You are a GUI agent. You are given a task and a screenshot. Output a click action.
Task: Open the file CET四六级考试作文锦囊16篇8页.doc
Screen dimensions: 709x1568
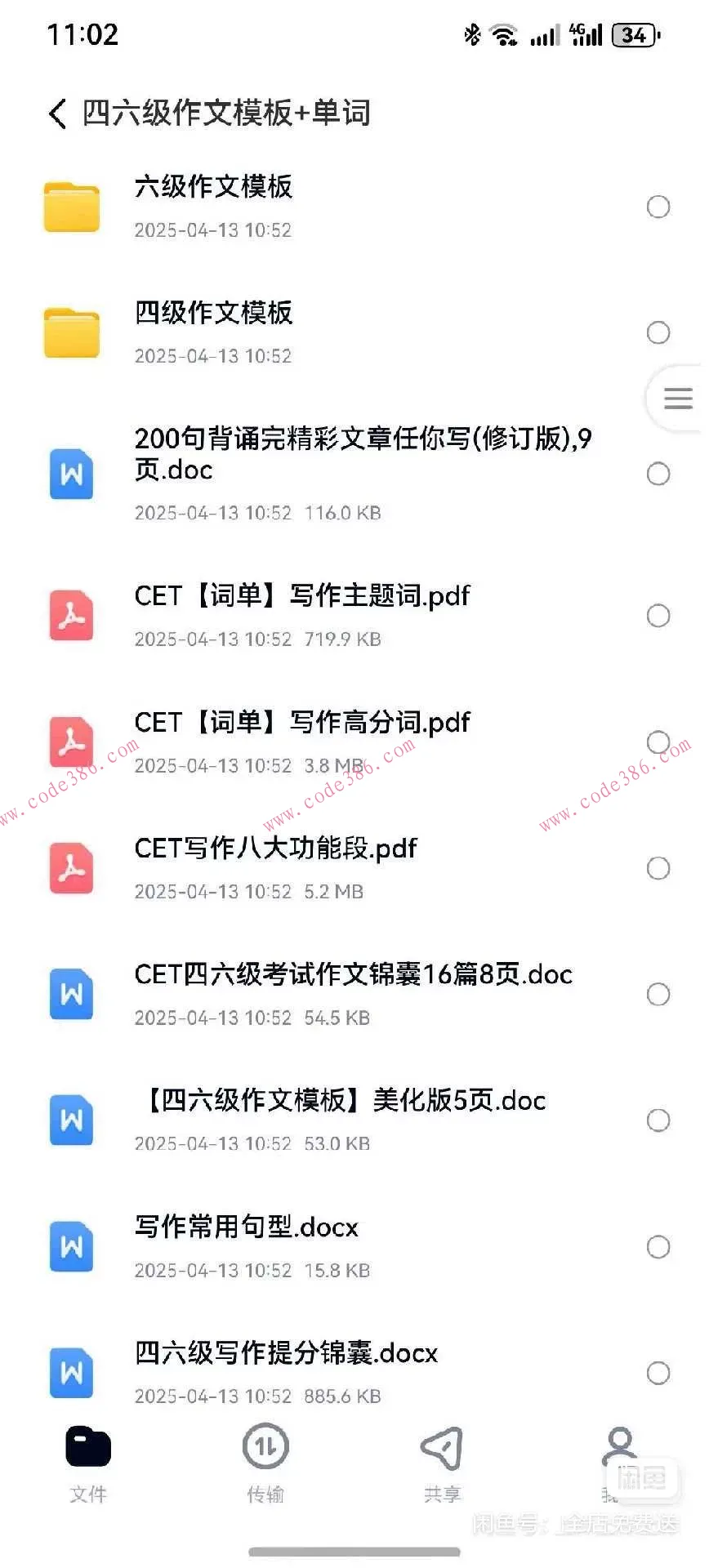tap(353, 974)
